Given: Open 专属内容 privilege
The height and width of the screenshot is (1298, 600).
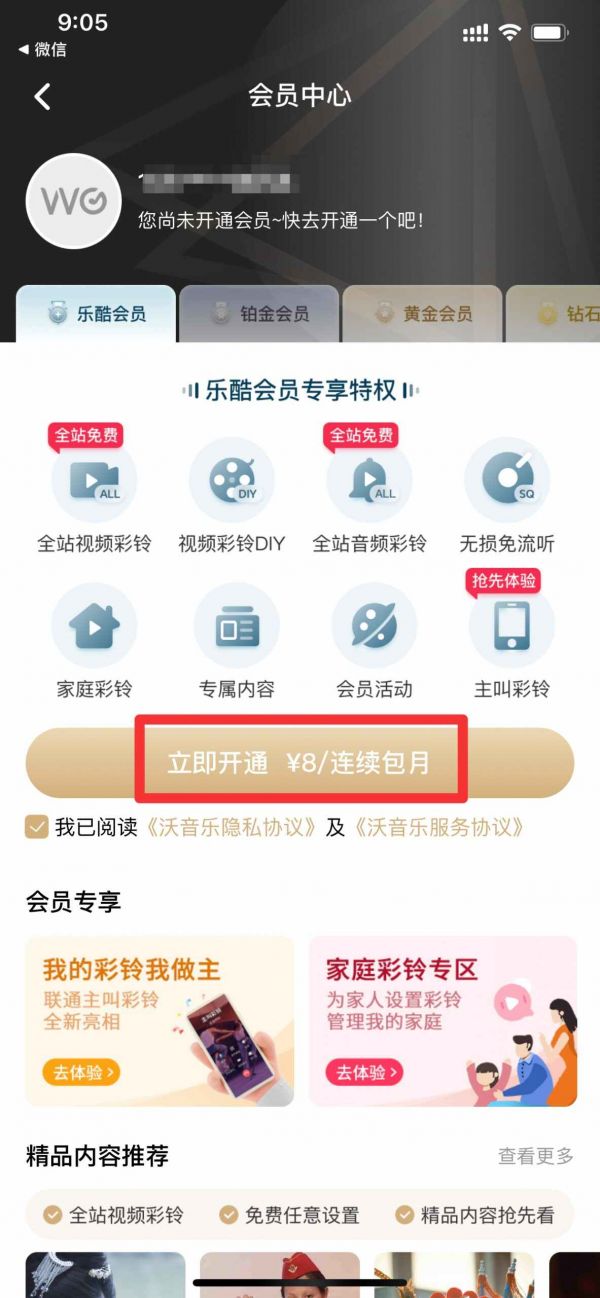Looking at the screenshot, I should 236,627.
